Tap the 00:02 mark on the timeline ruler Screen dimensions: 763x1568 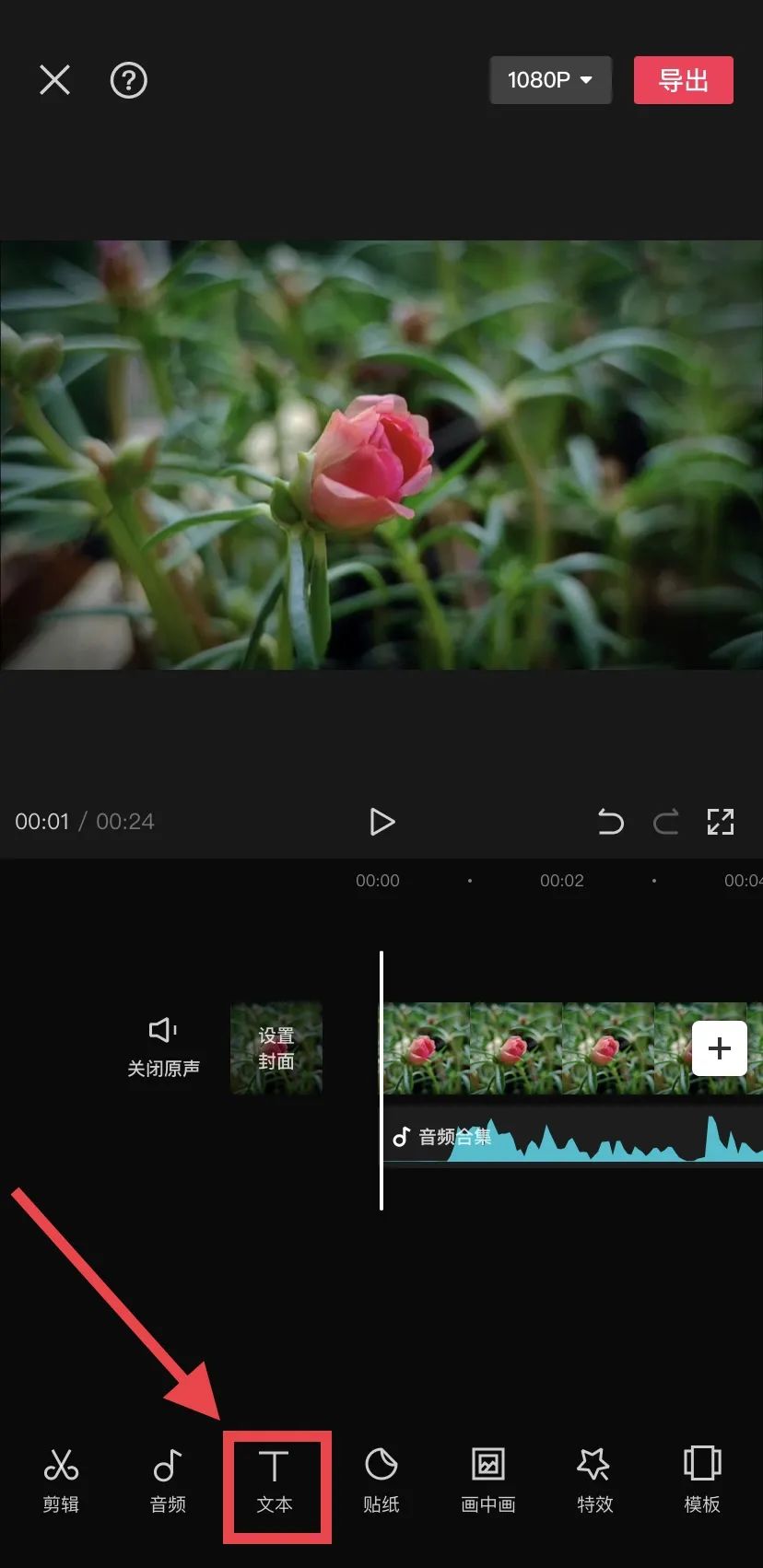click(561, 880)
